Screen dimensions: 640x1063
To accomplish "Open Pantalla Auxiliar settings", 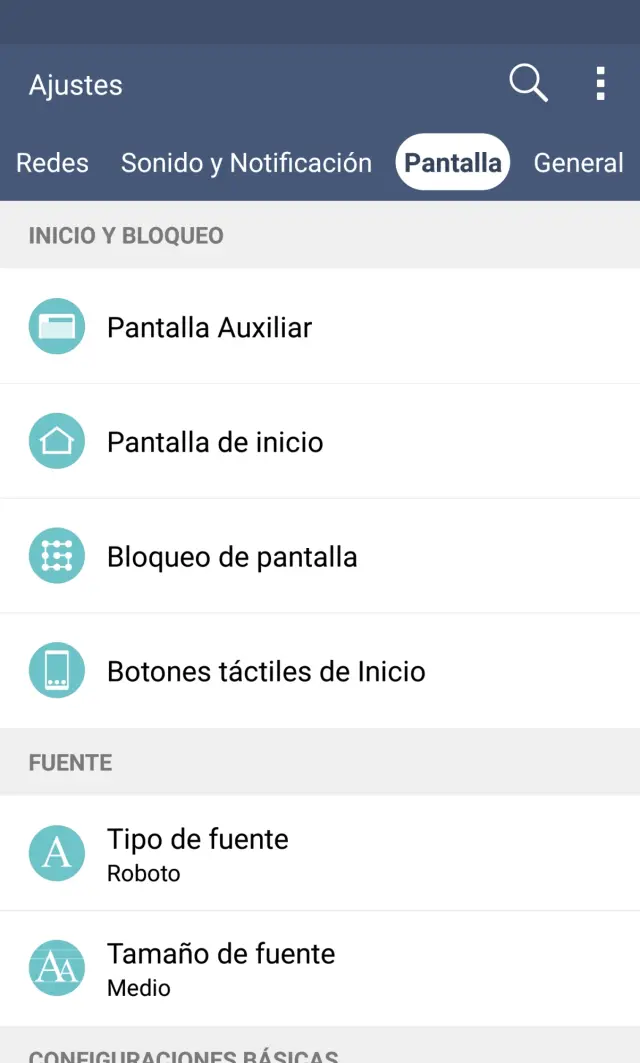I will coord(320,327).
